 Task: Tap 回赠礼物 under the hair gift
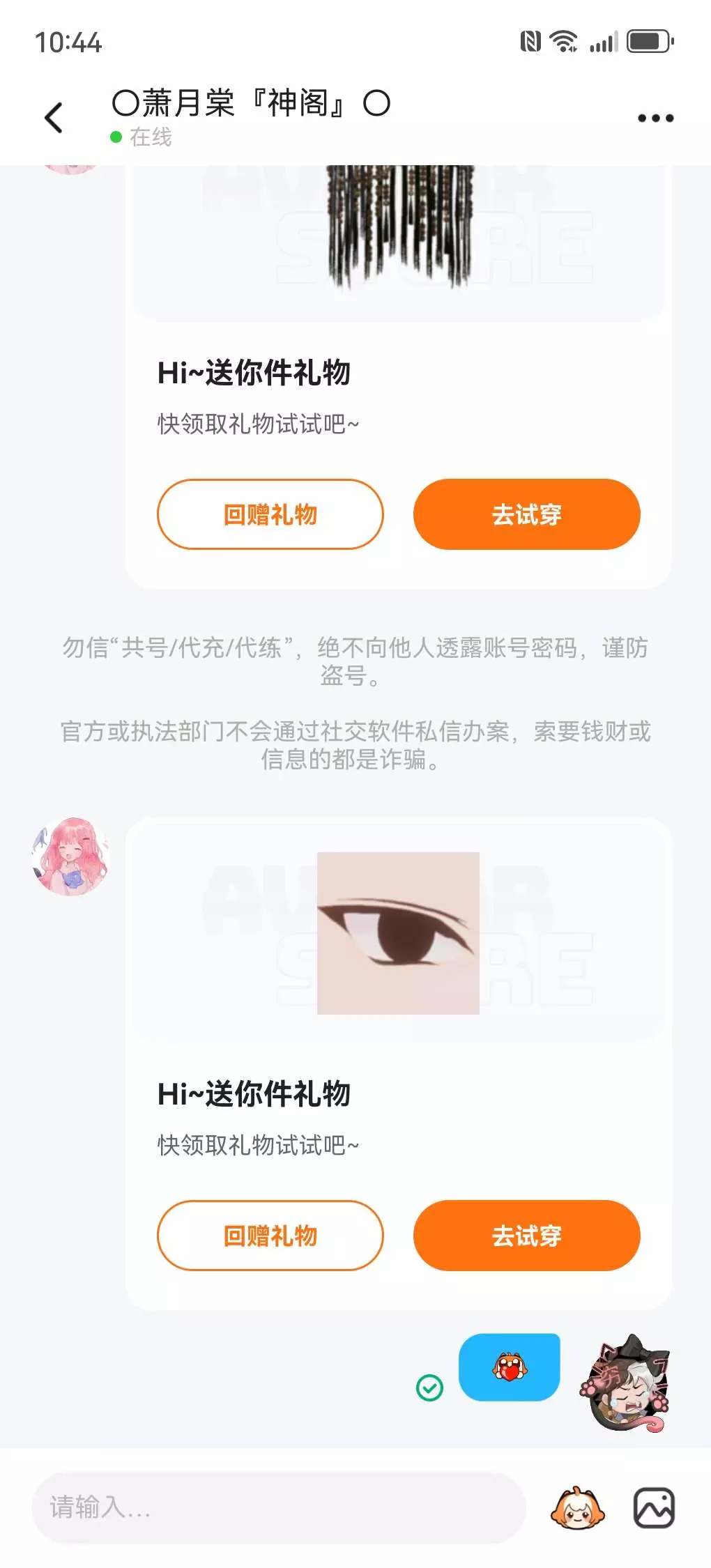(x=270, y=514)
